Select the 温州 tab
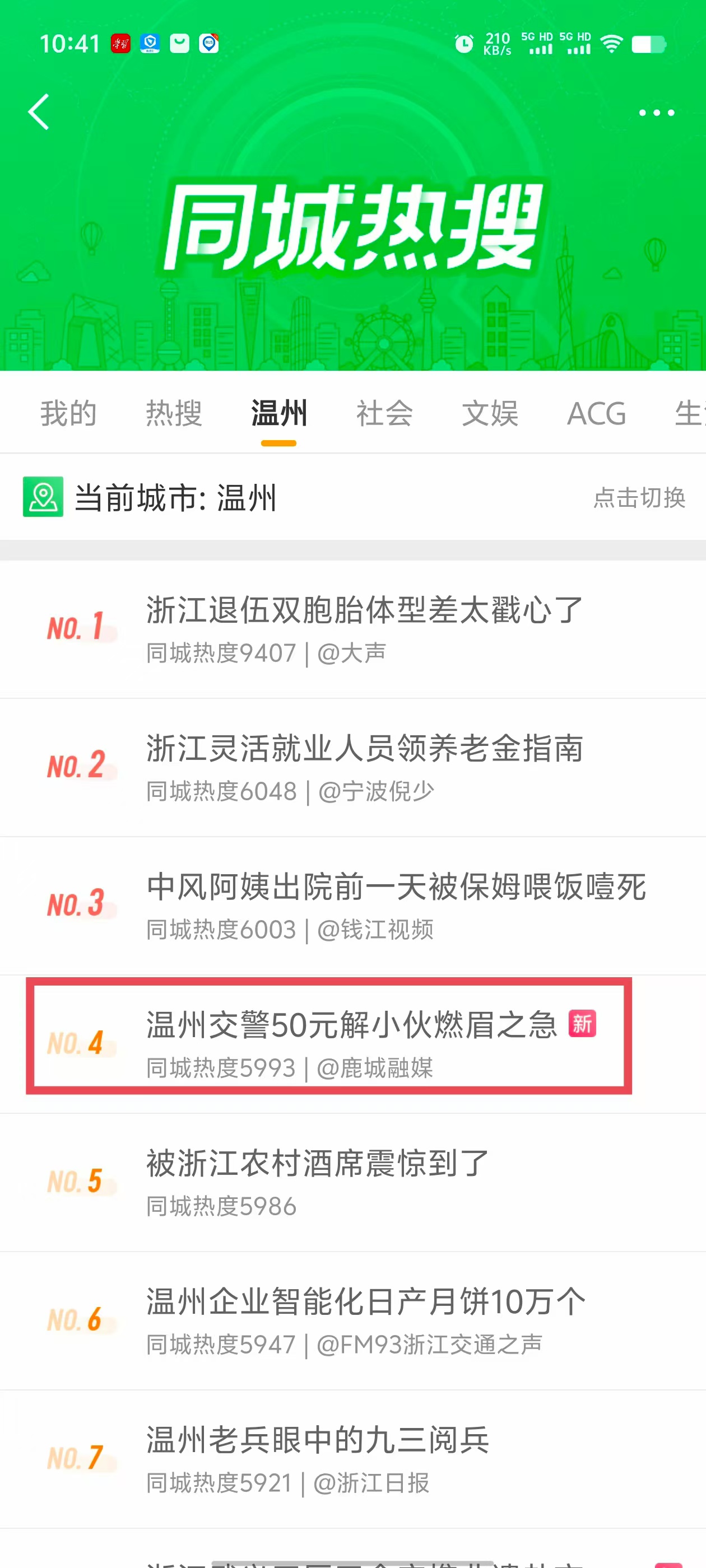Image resolution: width=706 pixels, height=1568 pixels. pos(279,414)
